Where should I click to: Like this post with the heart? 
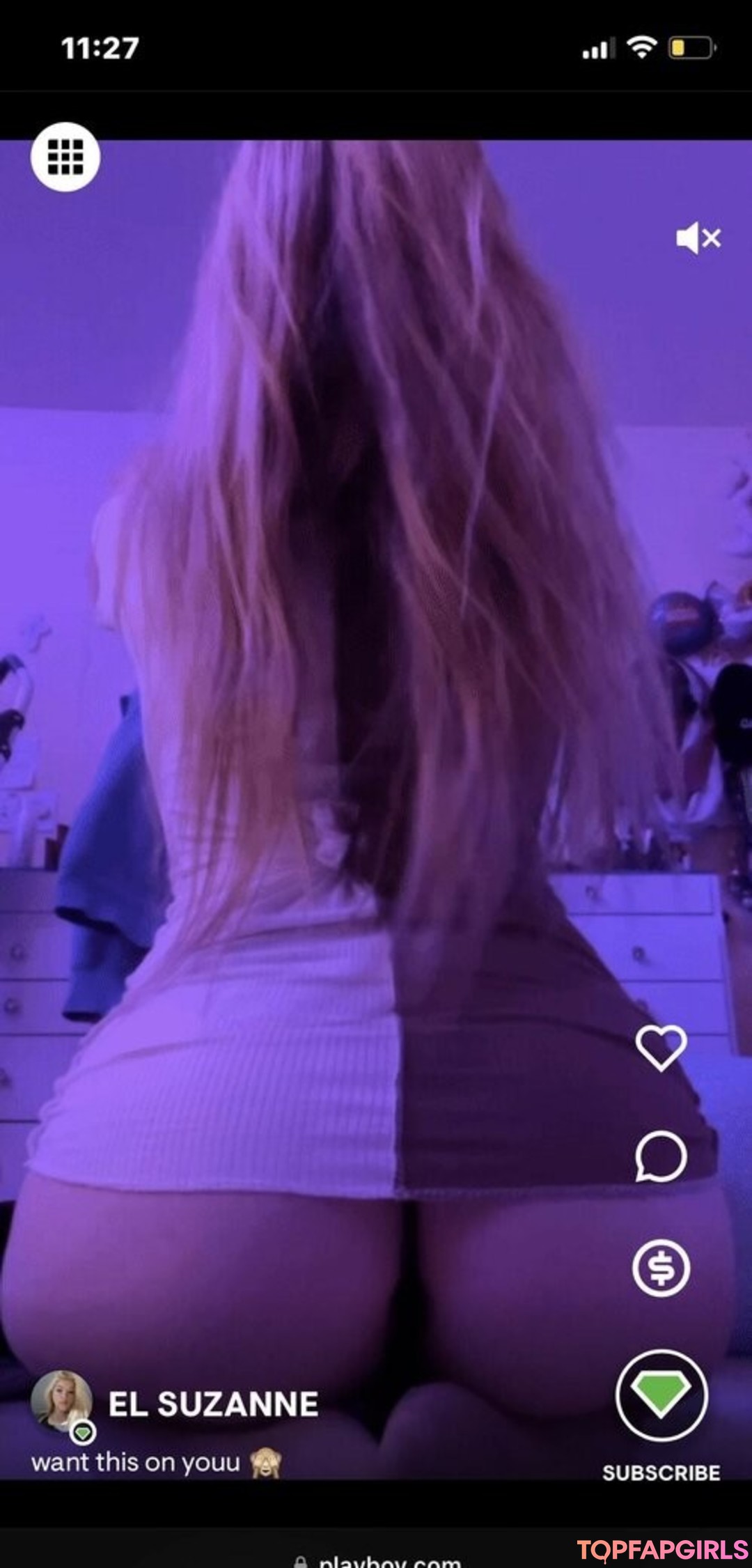(x=660, y=1047)
